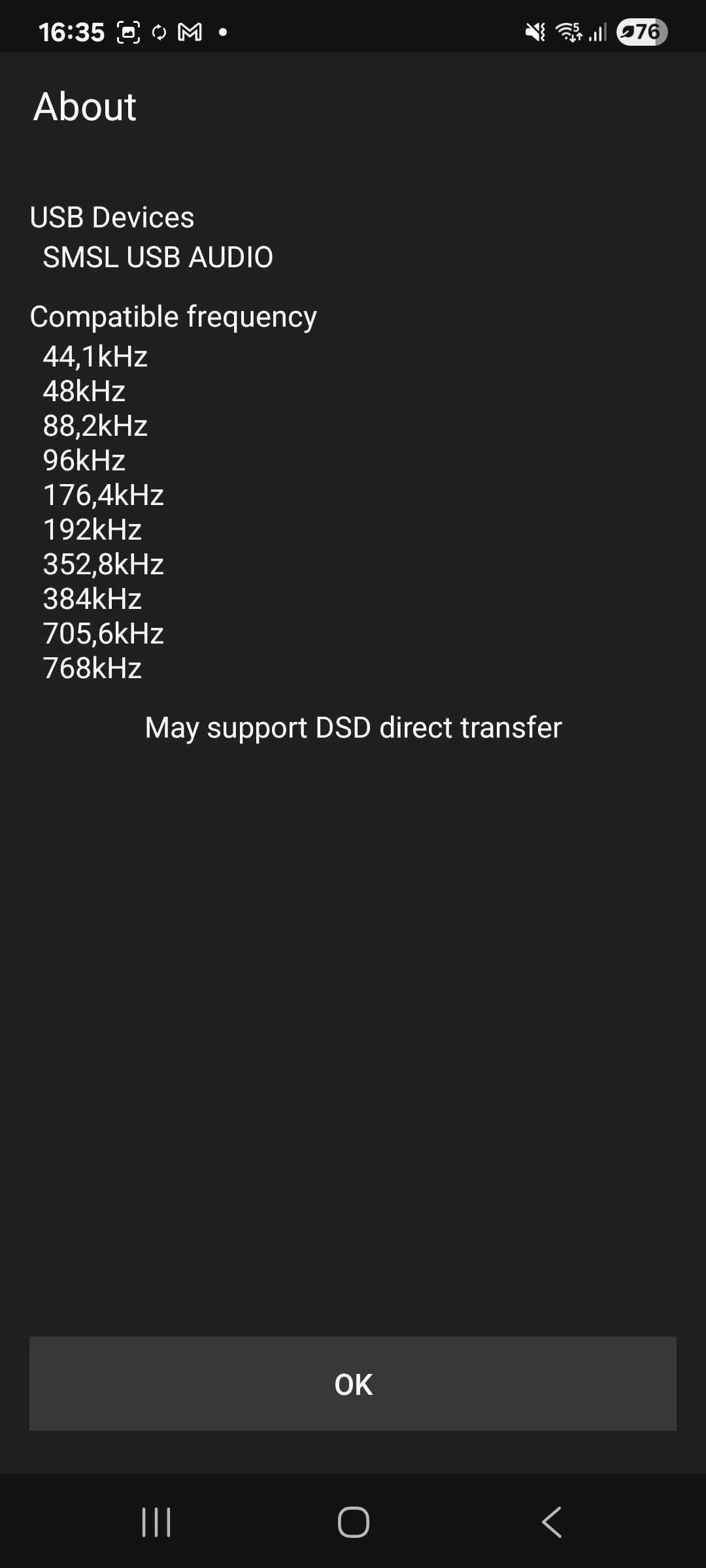Screen dimensions: 706x1568
Task: Go back using the system back button
Action: pos(551,1522)
